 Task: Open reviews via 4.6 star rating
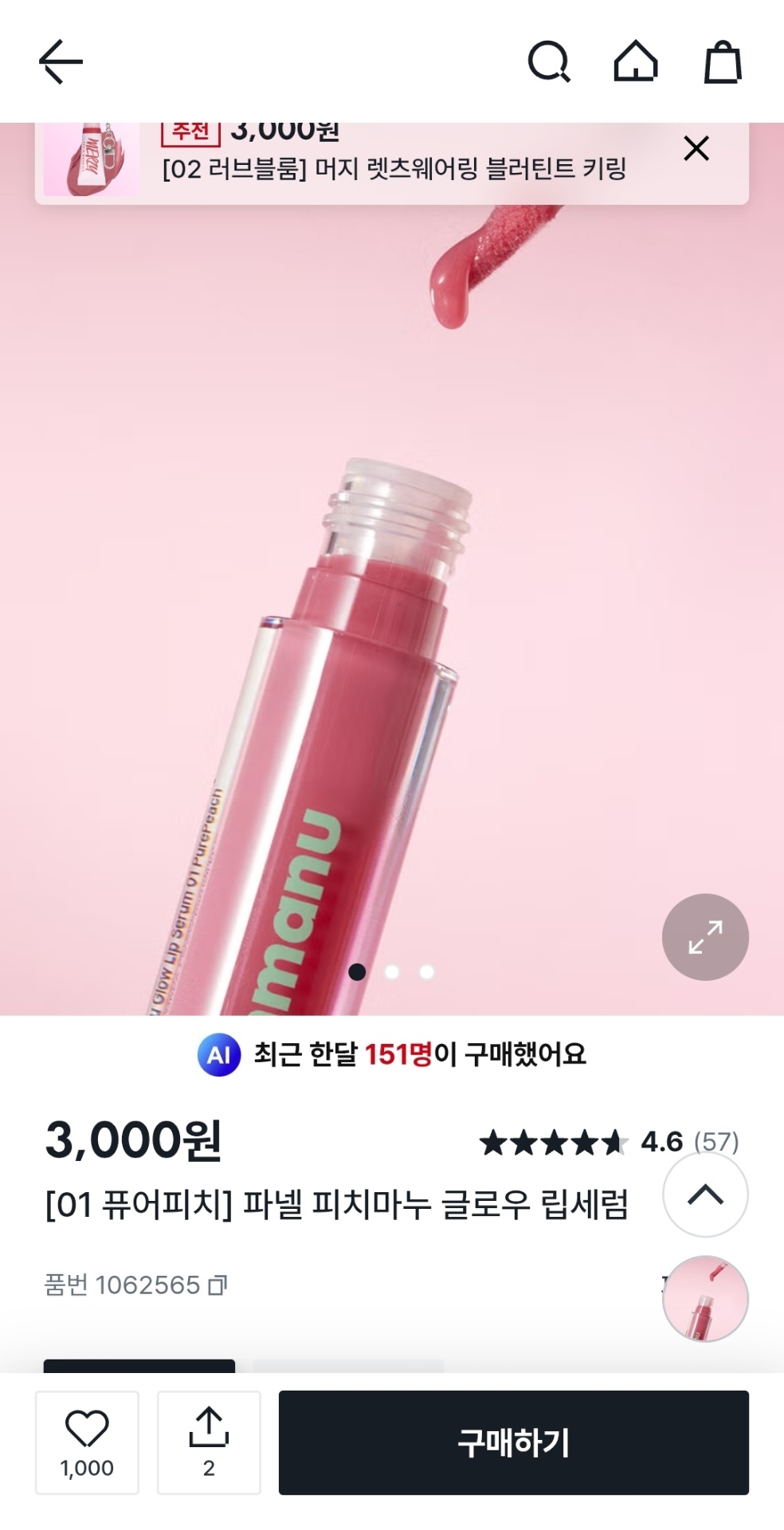click(x=609, y=1142)
